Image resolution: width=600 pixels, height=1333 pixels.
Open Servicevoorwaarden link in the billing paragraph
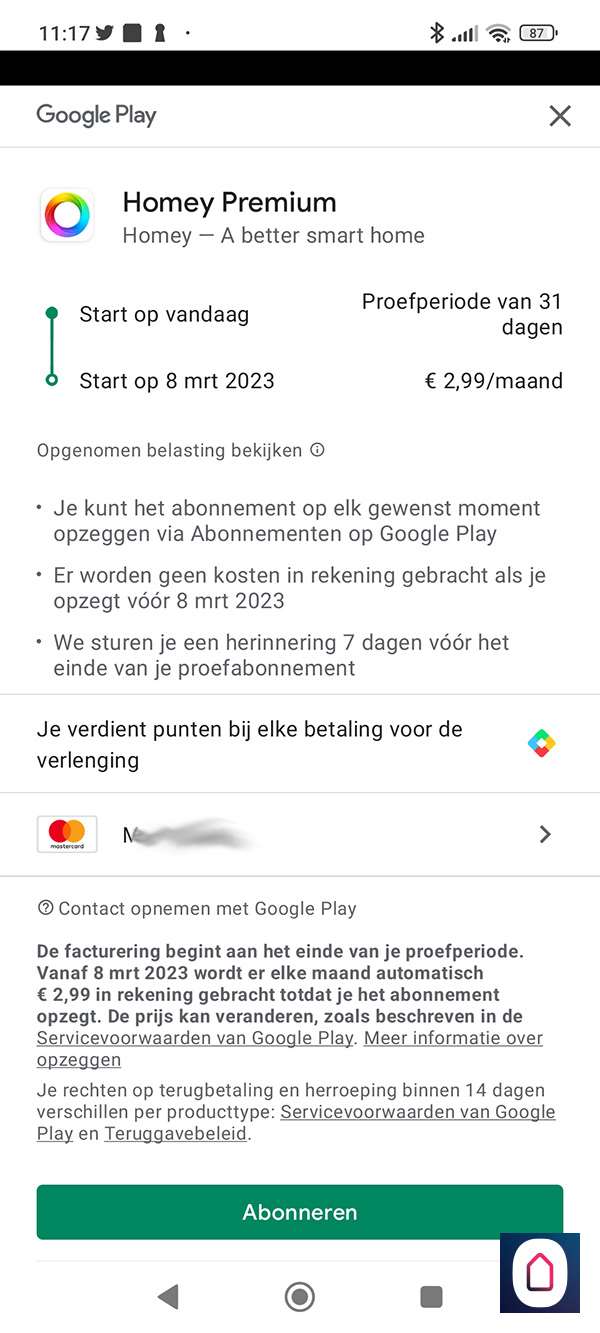tap(195, 1038)
